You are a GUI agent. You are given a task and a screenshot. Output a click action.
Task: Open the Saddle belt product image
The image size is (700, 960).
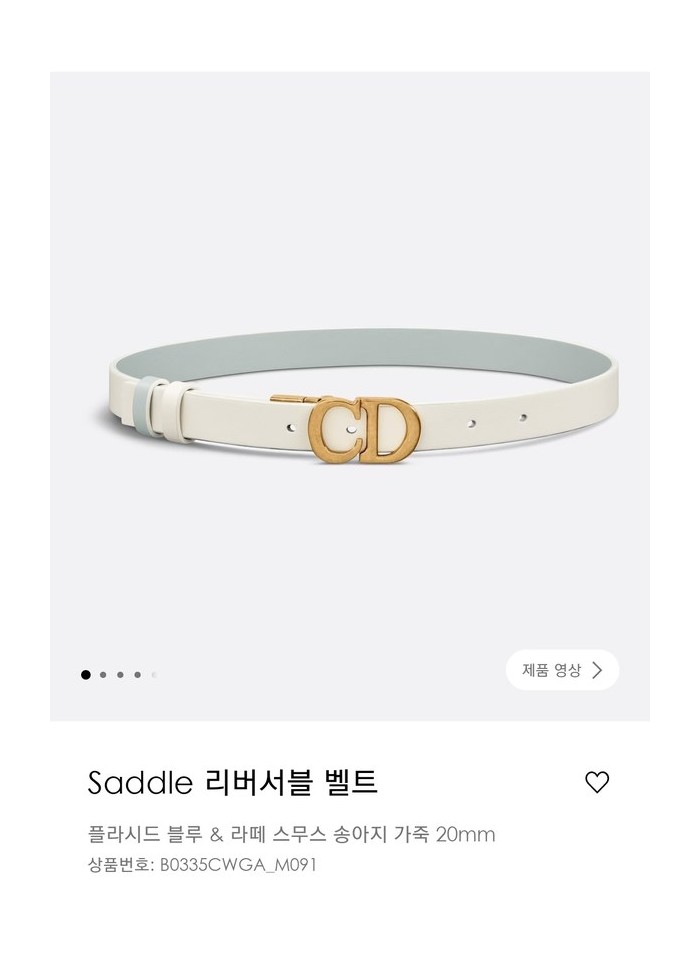[350, 400]
